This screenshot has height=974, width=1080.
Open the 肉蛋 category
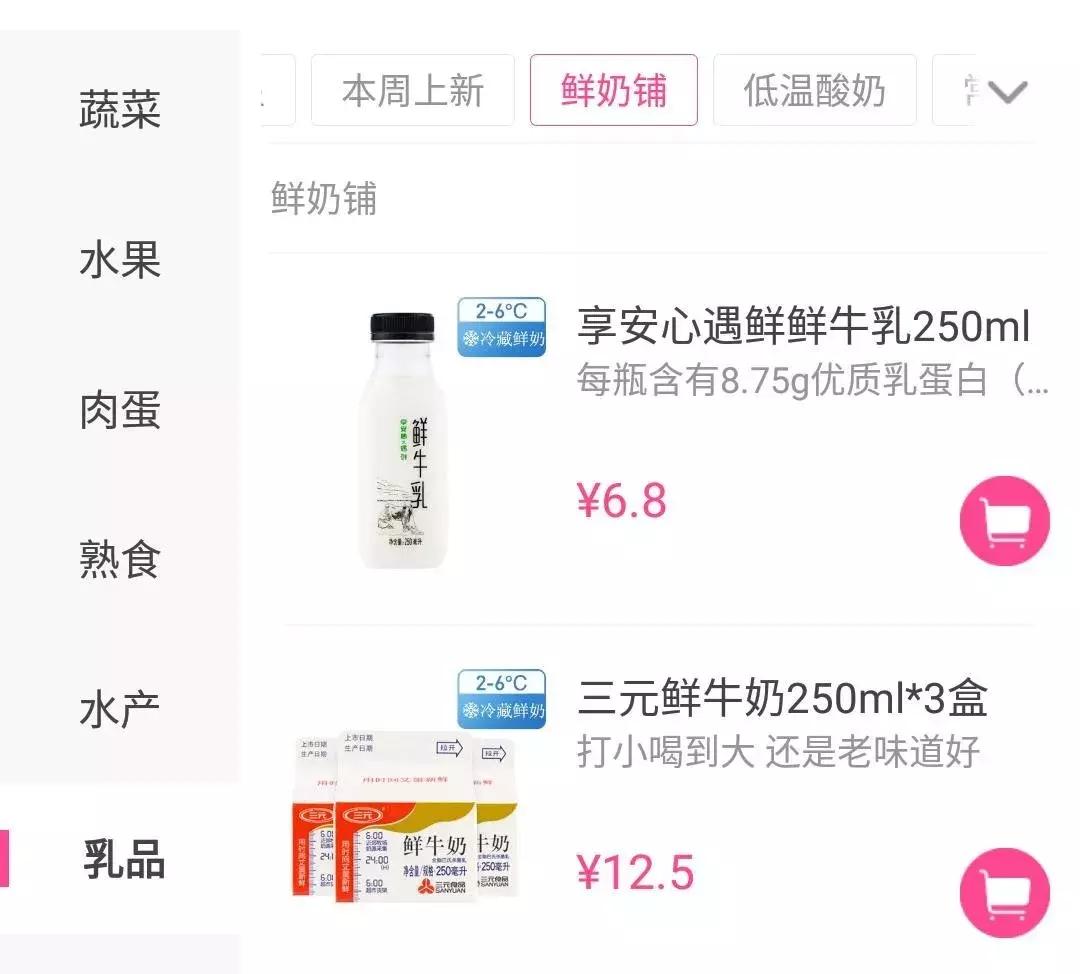coord(120,410)
